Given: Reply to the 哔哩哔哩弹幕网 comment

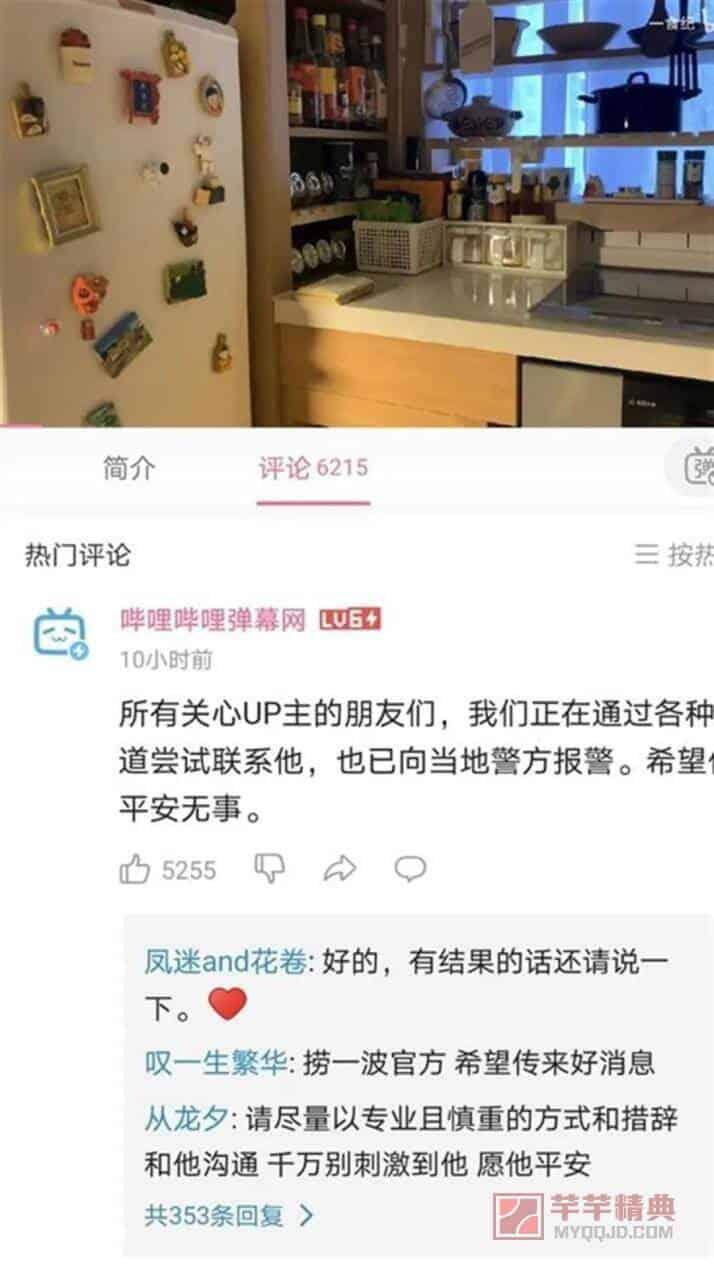Looking at the screenshot, I should 410,869.
